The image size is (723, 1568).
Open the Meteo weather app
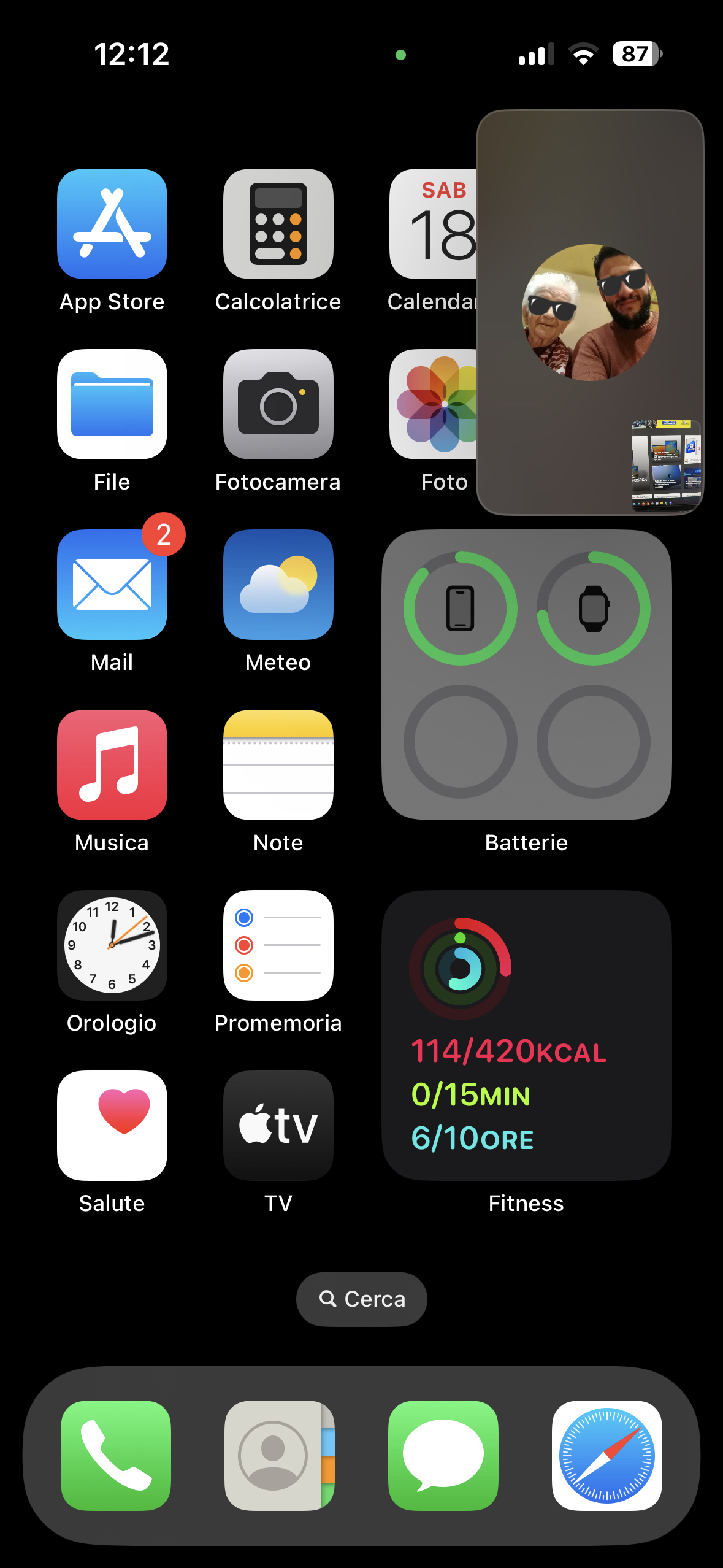coord(278,585)
